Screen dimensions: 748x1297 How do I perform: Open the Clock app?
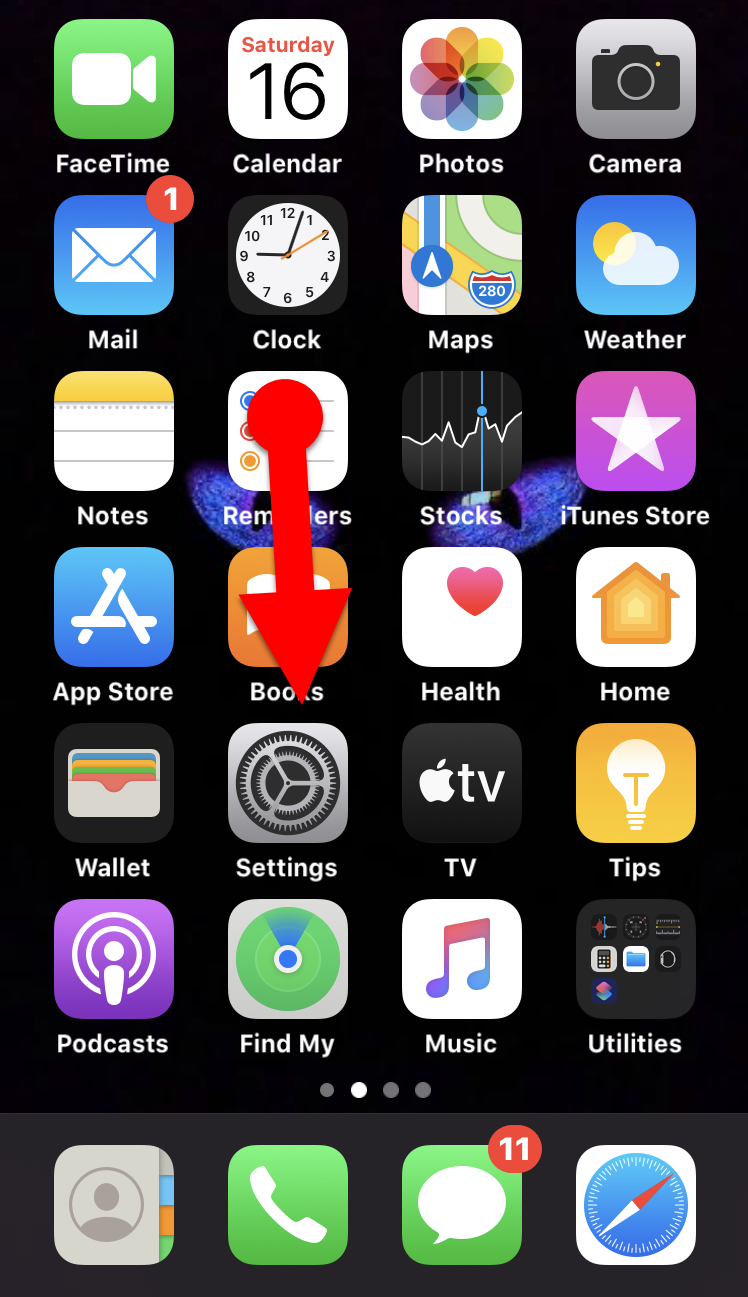287,255
